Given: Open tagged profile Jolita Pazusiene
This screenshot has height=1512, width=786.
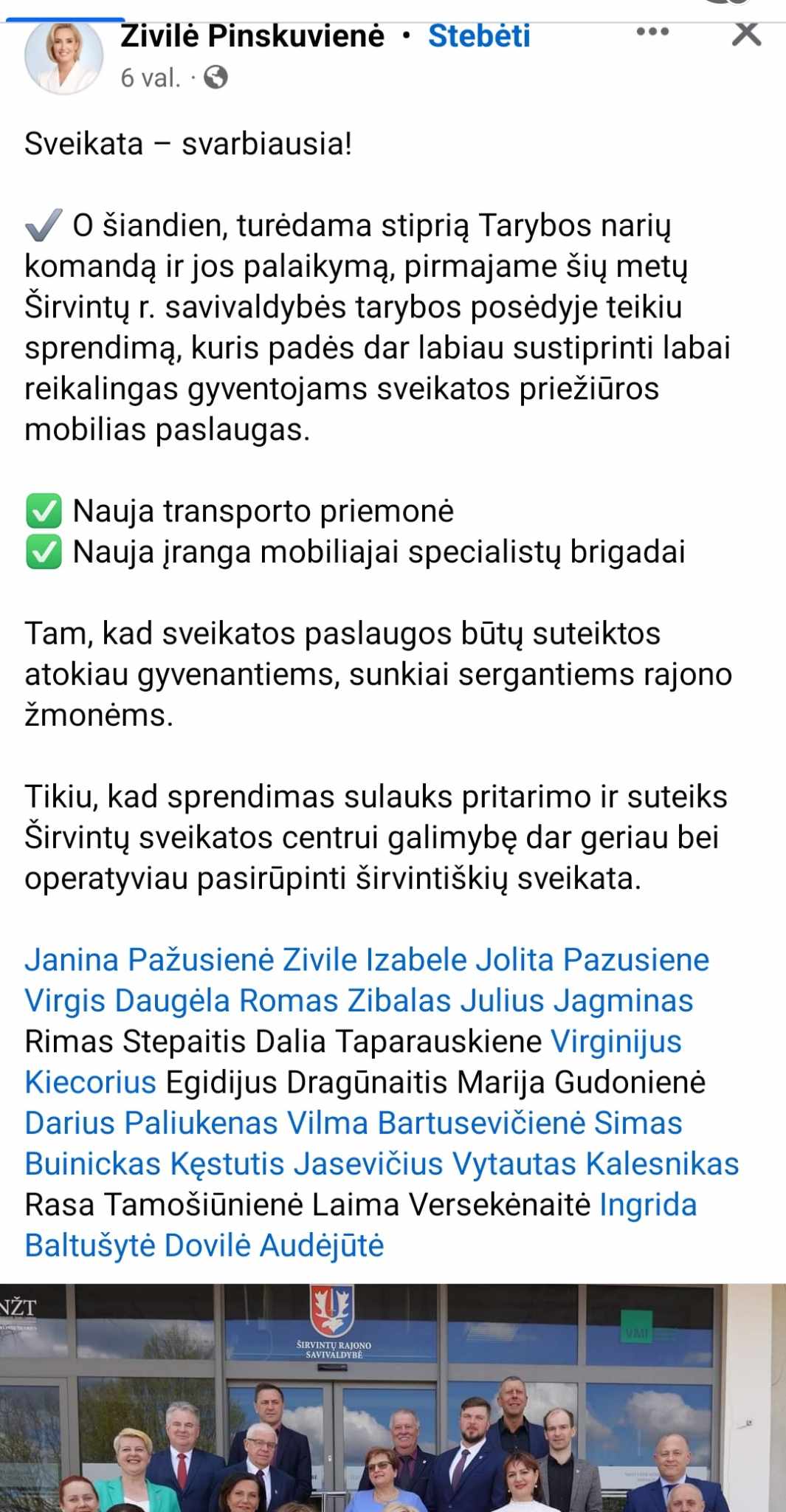Looking at the screenshot, I should (x=592, y=960).
